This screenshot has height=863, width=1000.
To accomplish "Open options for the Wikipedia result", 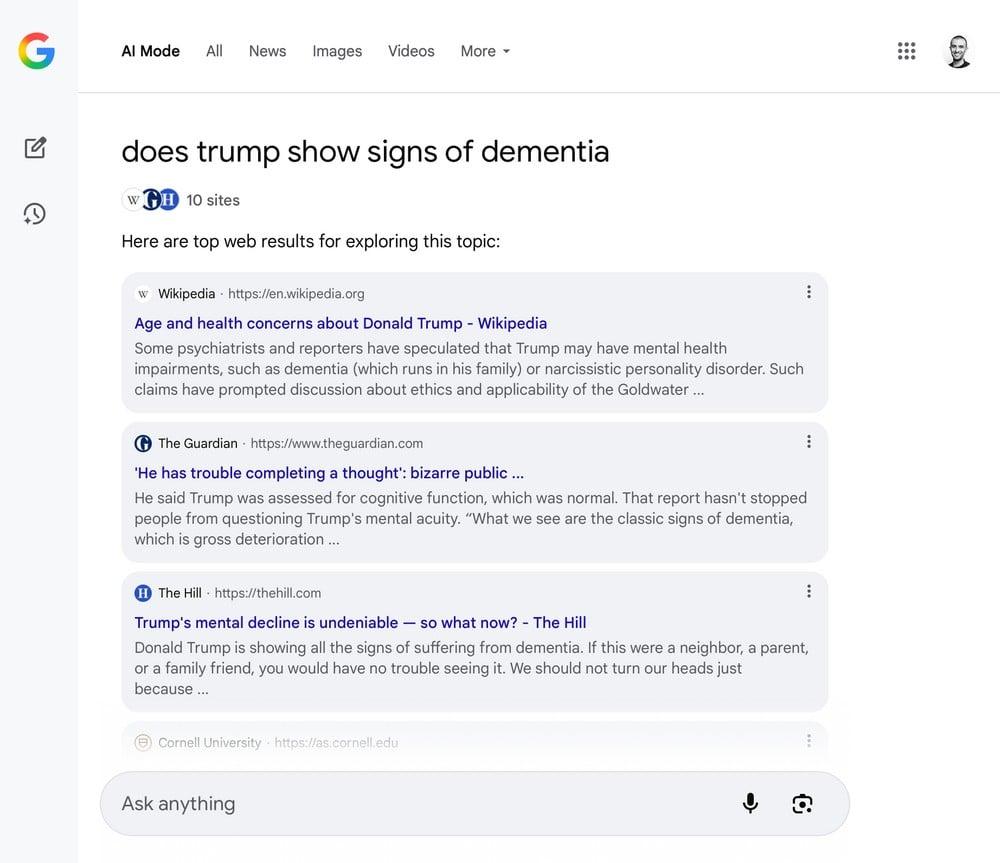I will coord(808,292).
